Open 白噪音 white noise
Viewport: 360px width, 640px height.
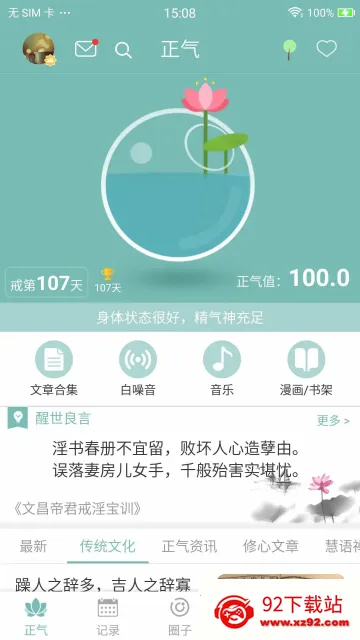pos(138,369)
